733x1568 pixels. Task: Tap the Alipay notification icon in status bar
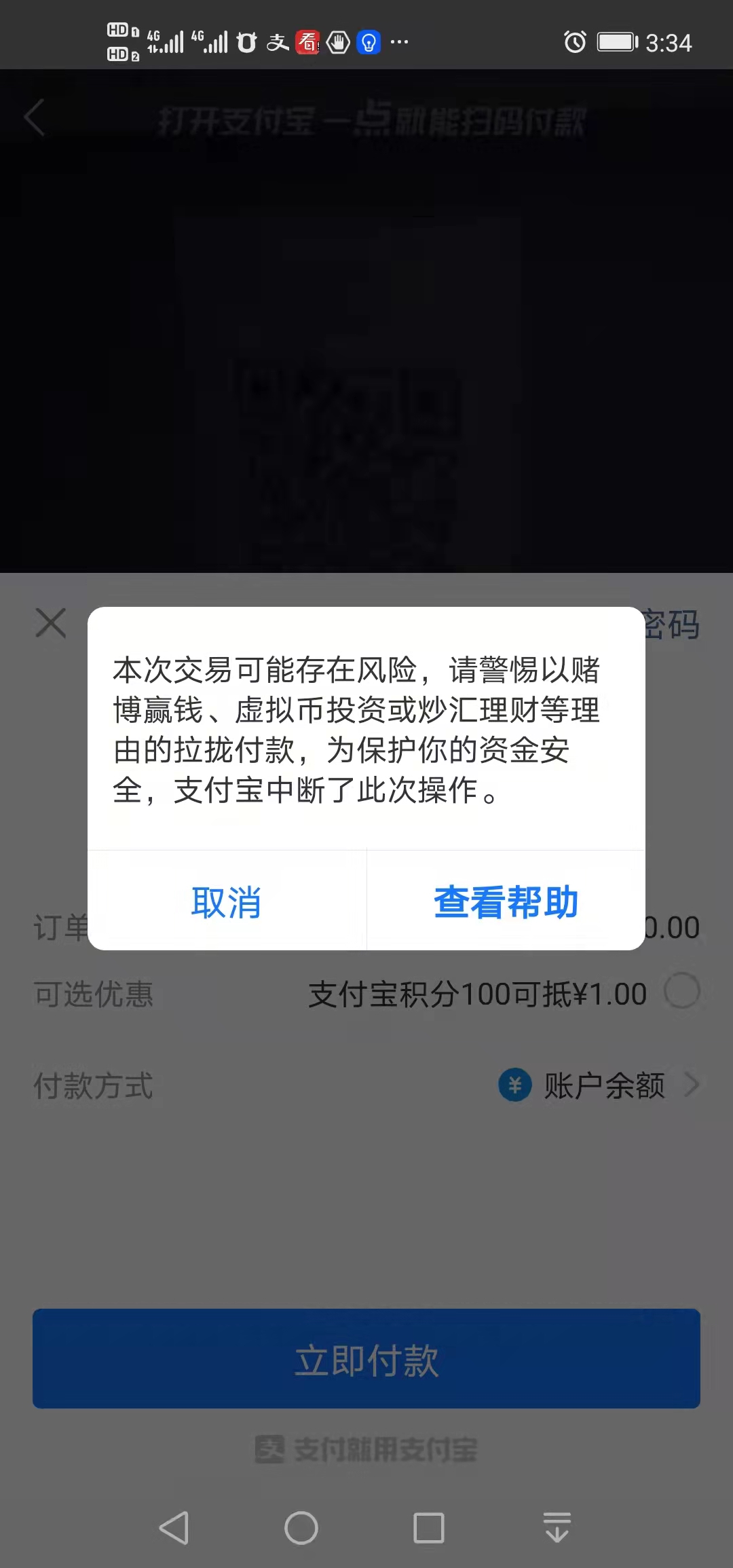pyautogui.click(x=277, y=42)
